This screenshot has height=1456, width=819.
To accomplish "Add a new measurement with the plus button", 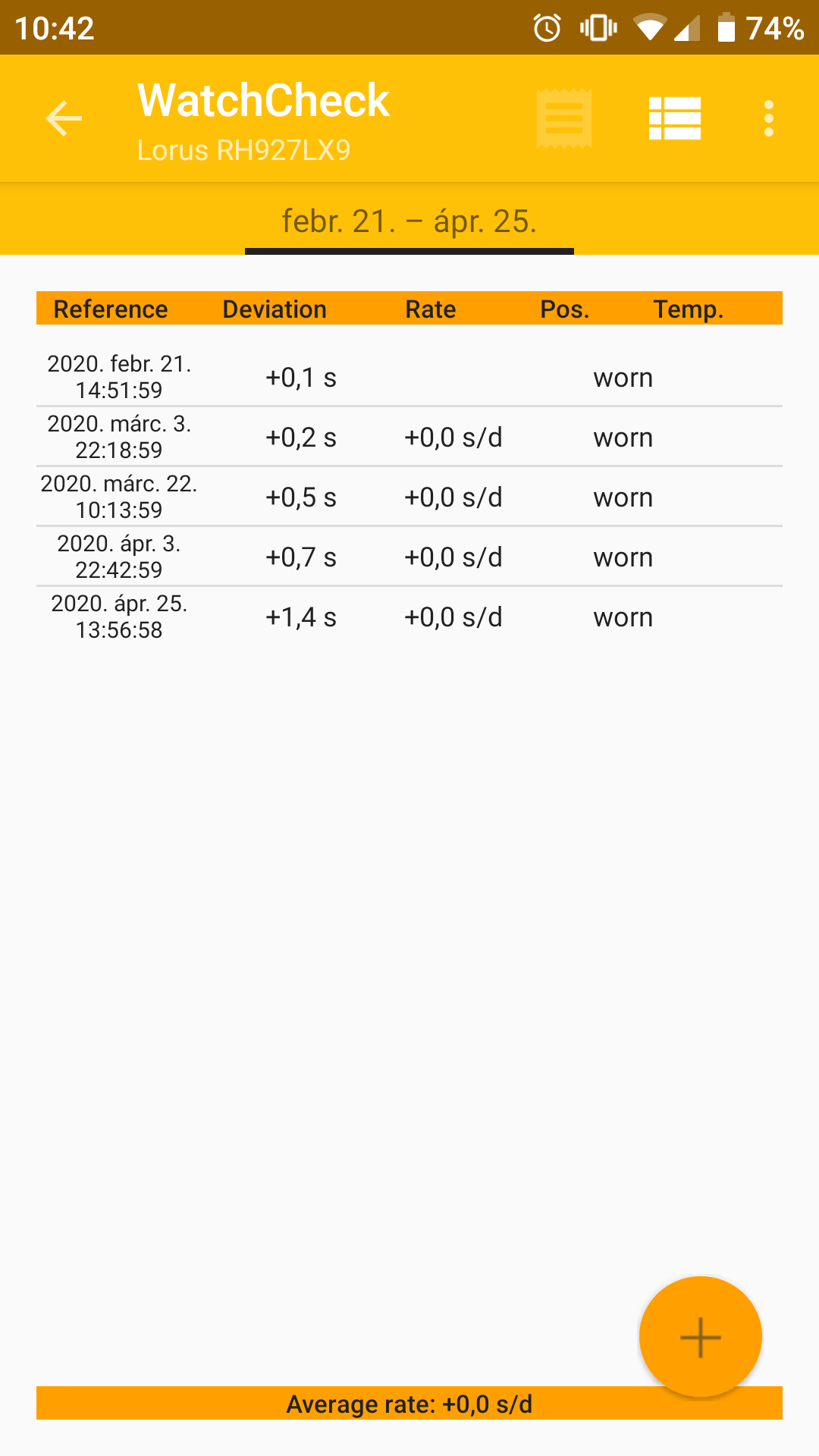I will [x=701, y=1337].
